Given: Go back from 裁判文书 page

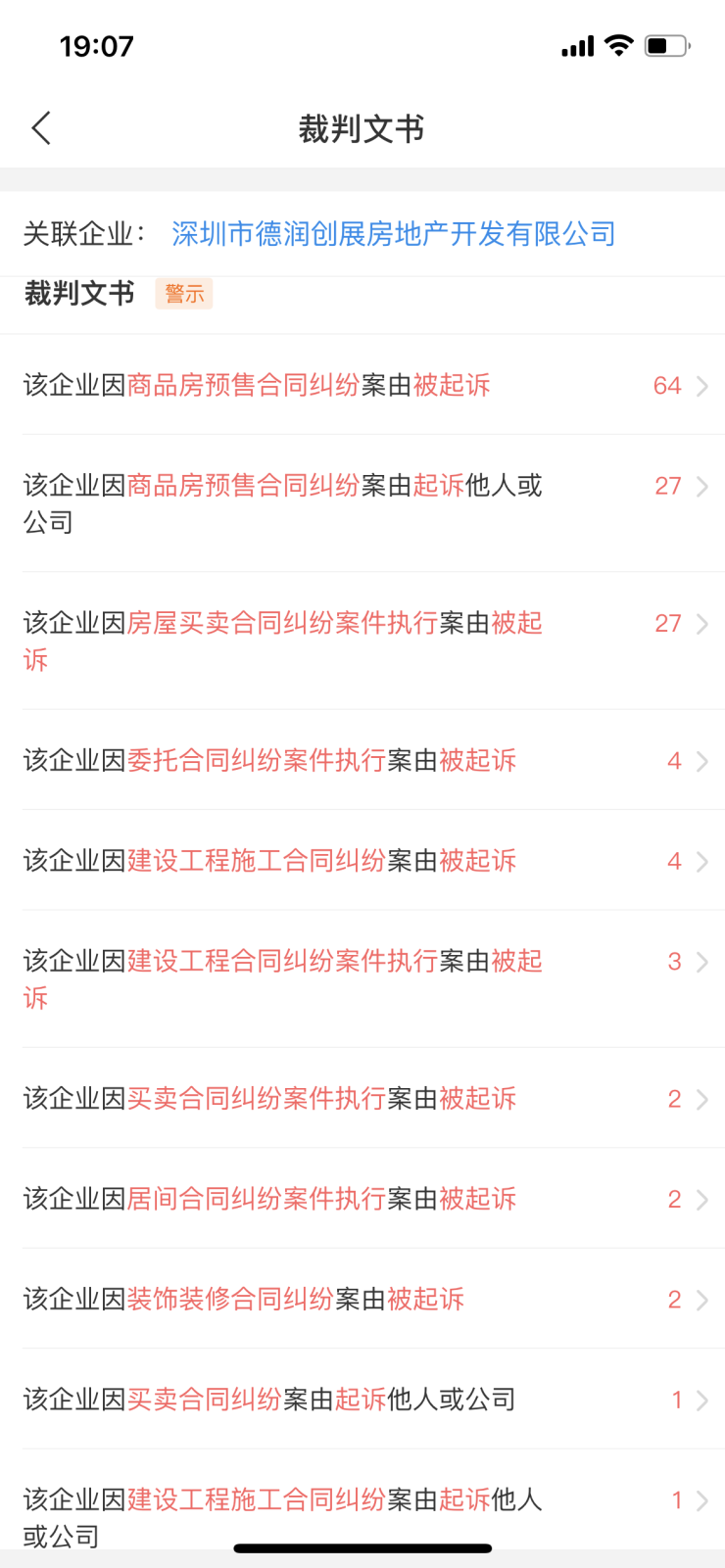Looking at the screenshot, I should pyautogui.click(x=41, y=128).
